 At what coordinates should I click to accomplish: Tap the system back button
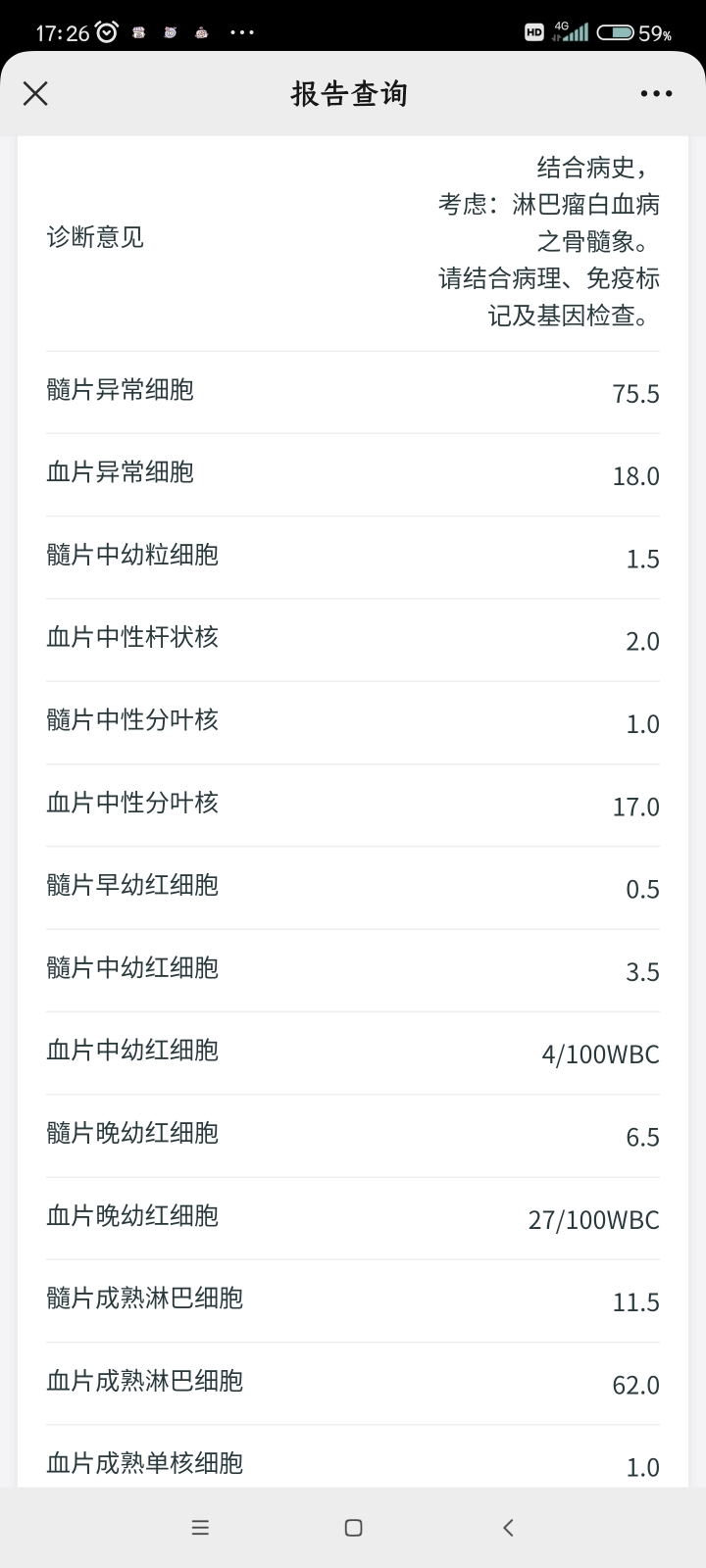click(508, 1527)
